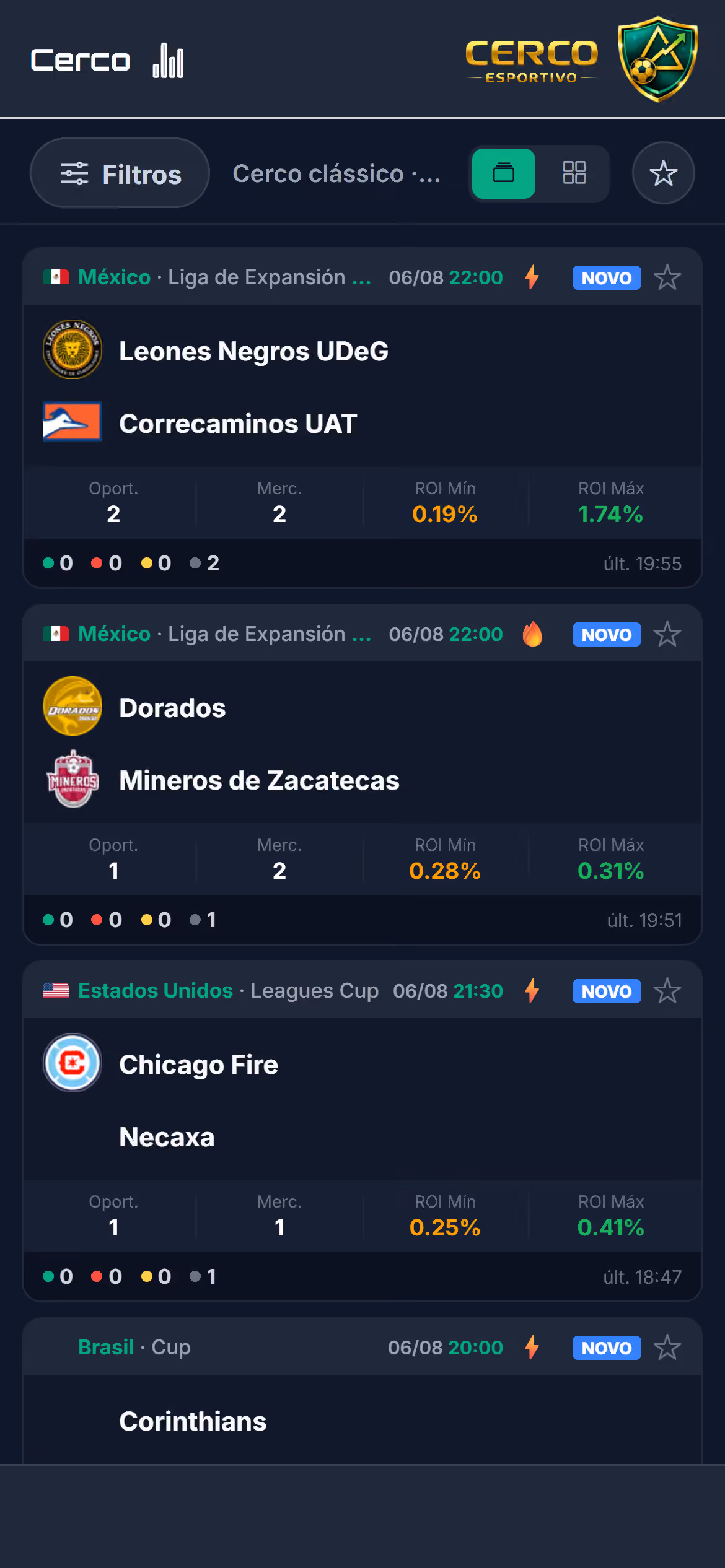This screenshot has height=1568, width=725.
Task: Open the bar chart statistics icon beside Cerco
Action: pos(169,61)
